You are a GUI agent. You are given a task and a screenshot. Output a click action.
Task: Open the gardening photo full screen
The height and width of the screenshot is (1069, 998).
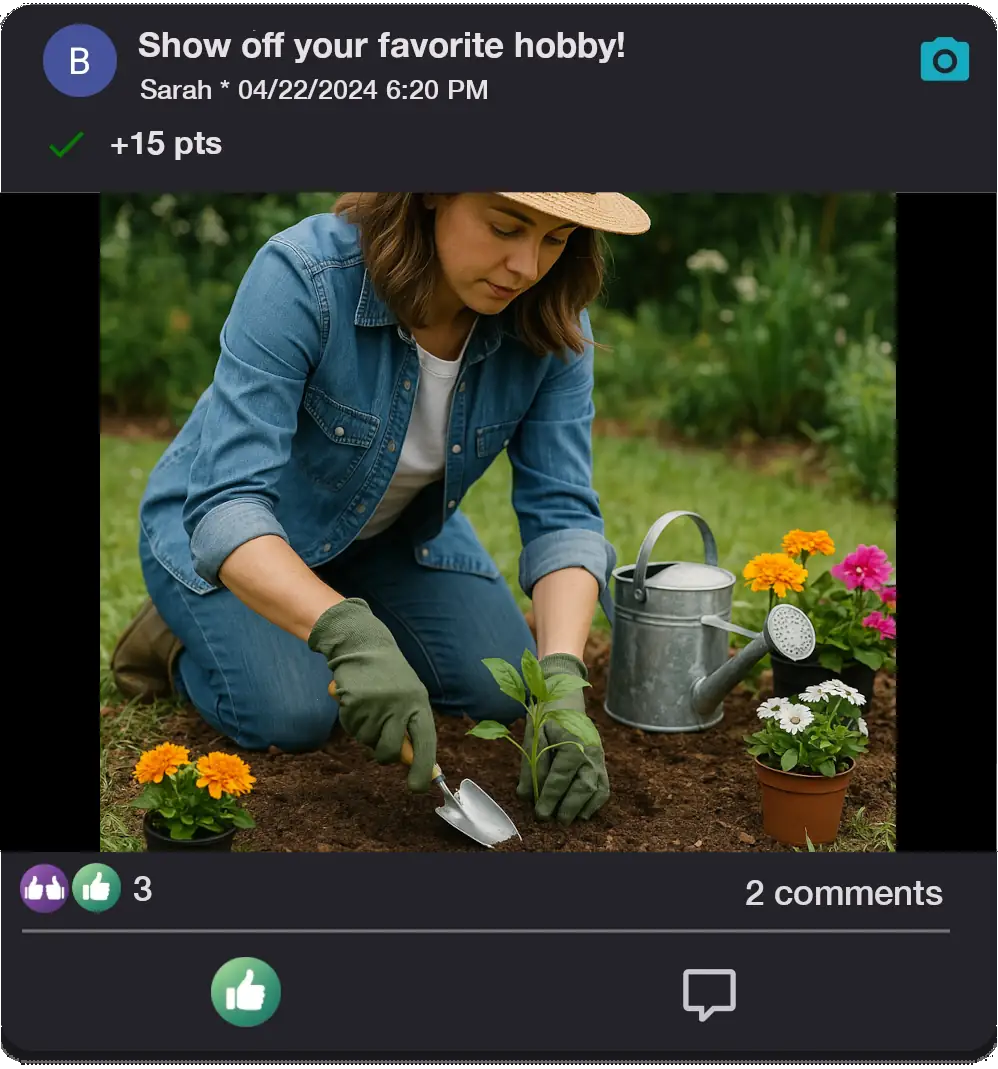click(497, 520)
